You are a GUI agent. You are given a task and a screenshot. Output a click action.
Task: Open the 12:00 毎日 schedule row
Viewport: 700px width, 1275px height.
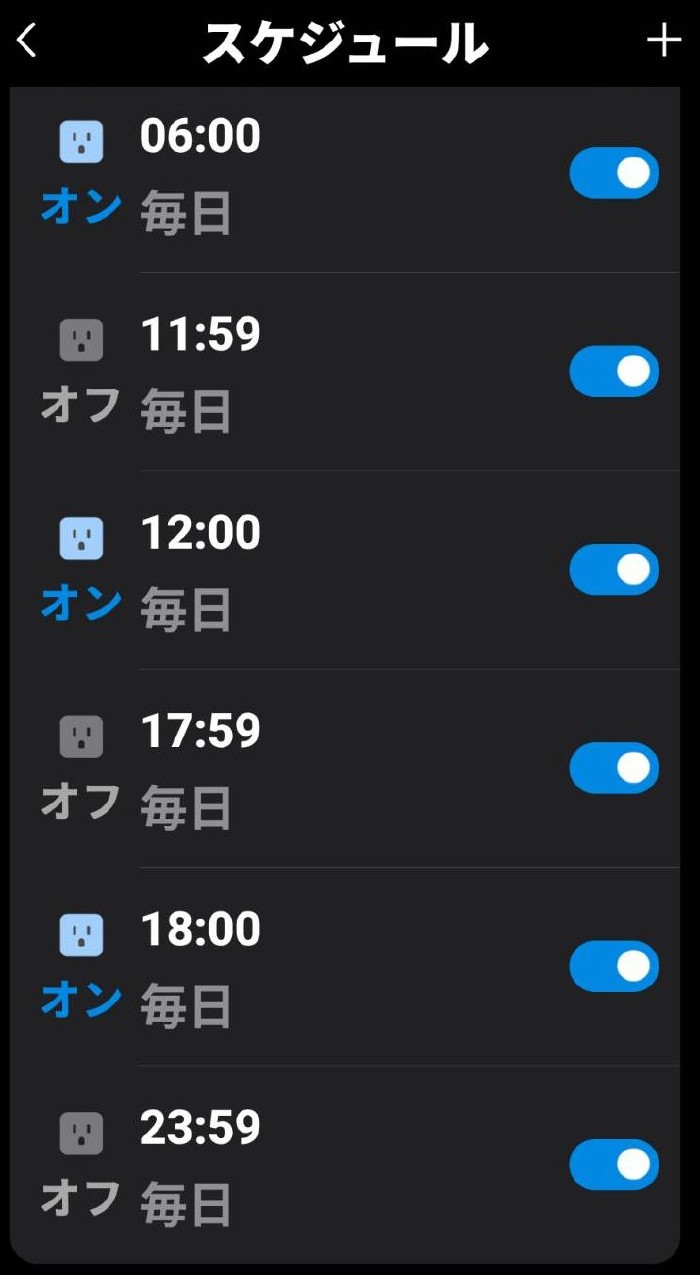tap(300, 570)
